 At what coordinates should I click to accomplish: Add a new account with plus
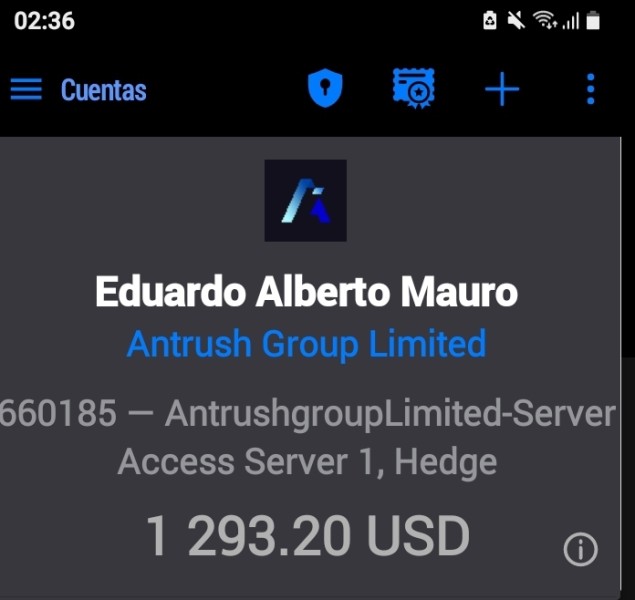(x=502, y=90)
